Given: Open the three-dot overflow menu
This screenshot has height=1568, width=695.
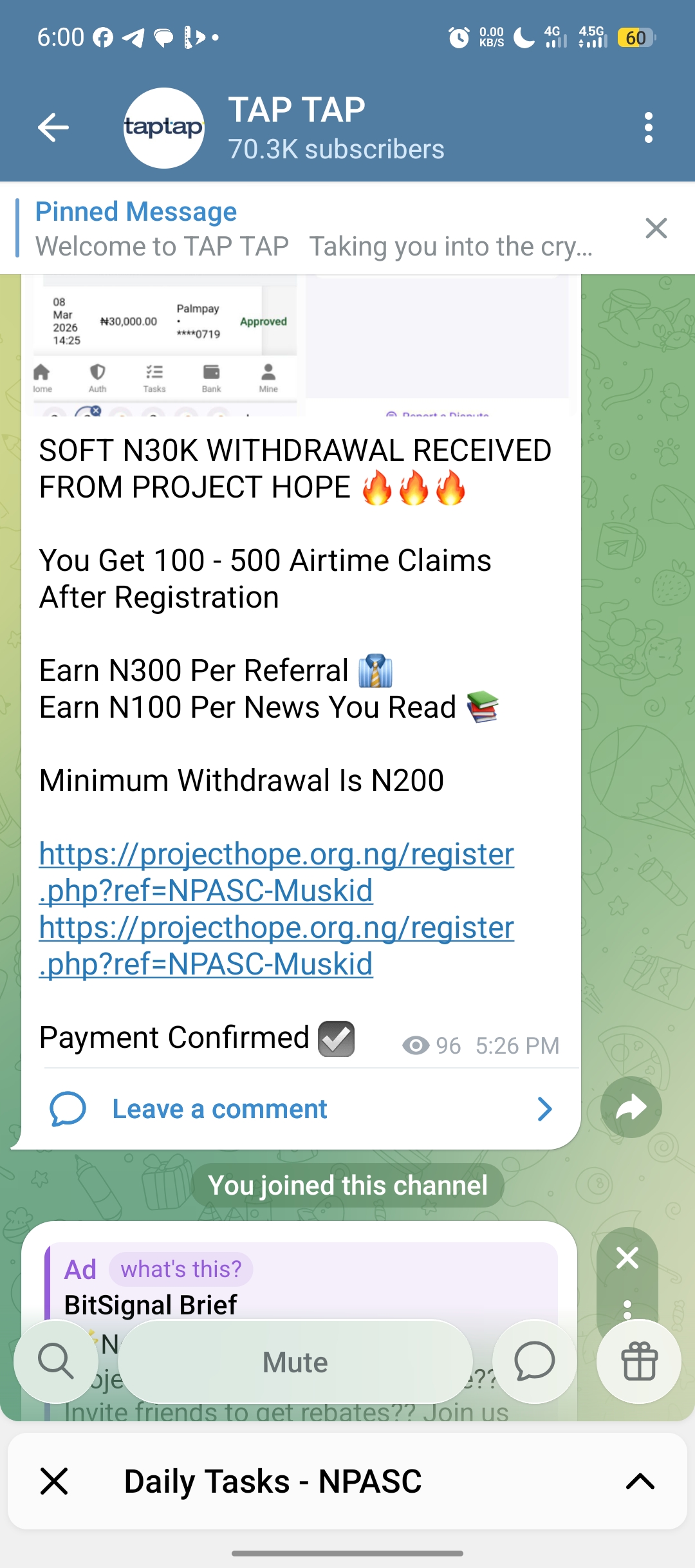Looking at the screenshot, I should (x=648, y=127).
